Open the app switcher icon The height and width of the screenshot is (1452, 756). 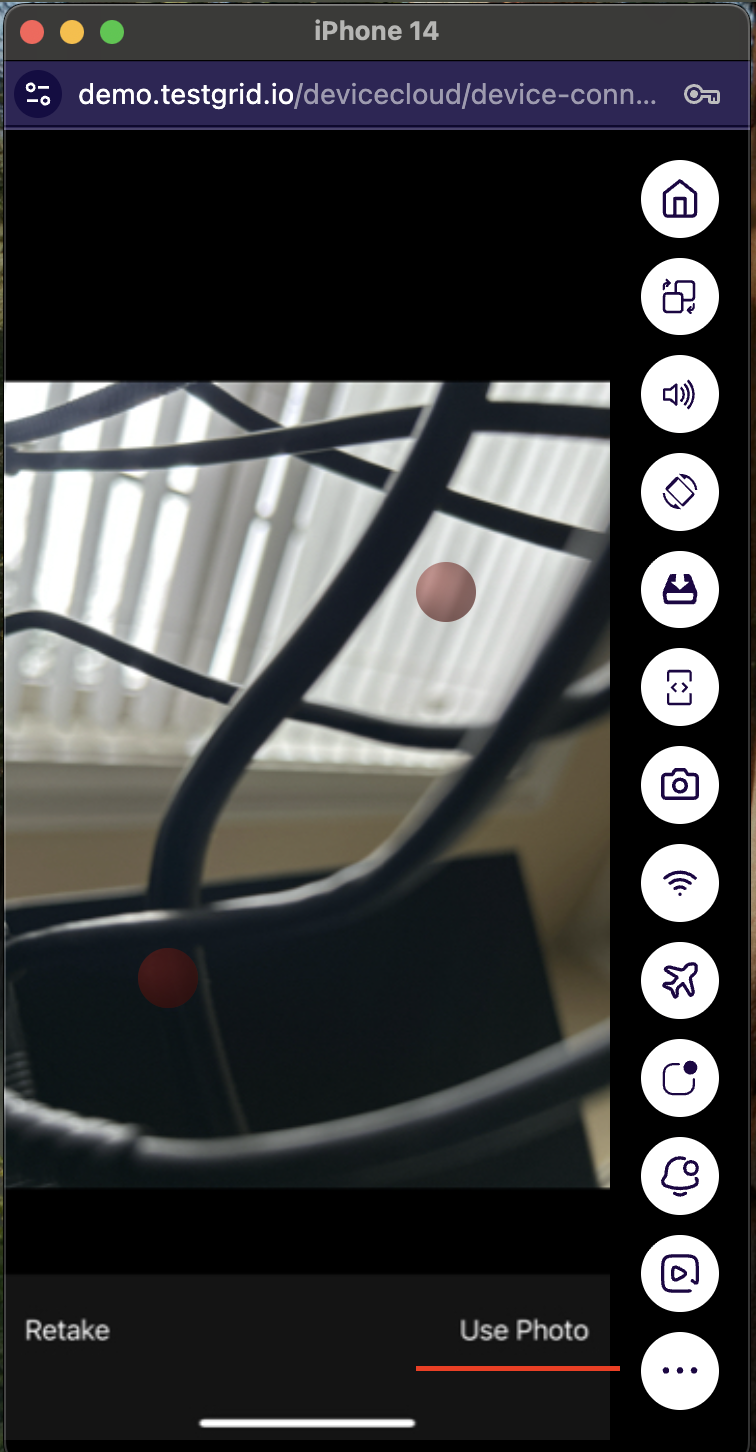[x=679, y=297]
